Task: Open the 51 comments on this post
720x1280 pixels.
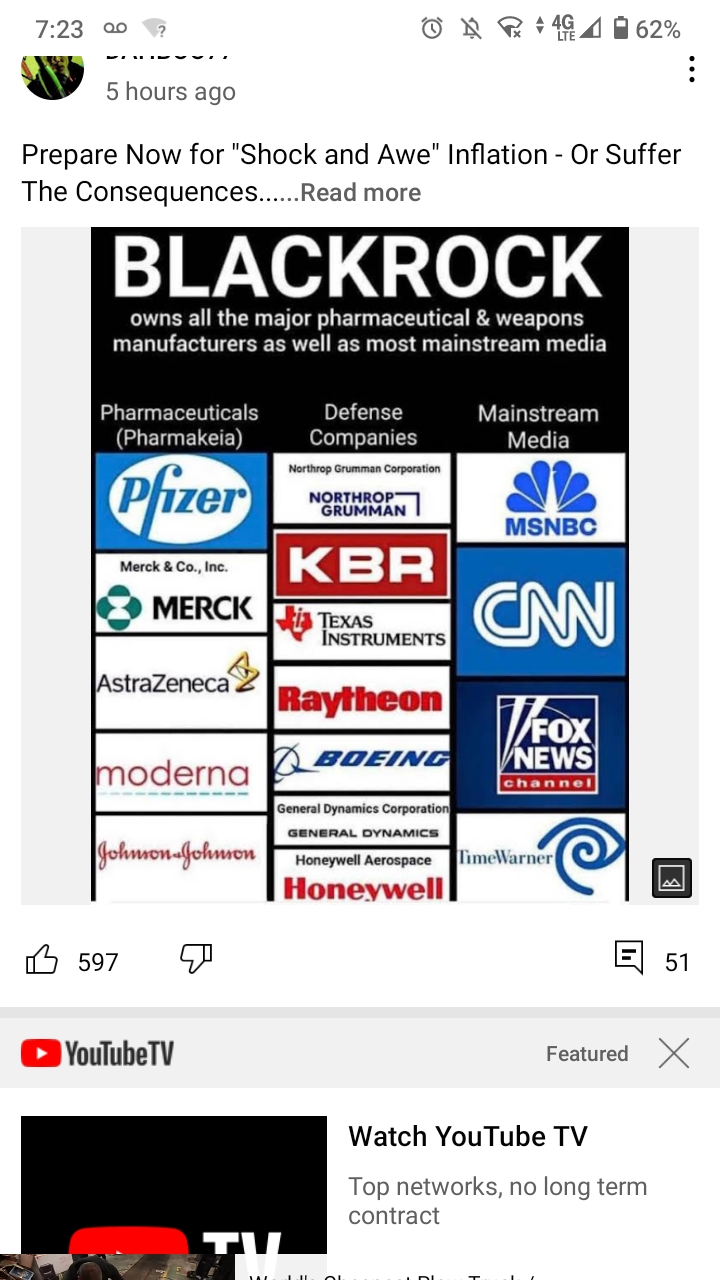Action: [x=630, y=959]
